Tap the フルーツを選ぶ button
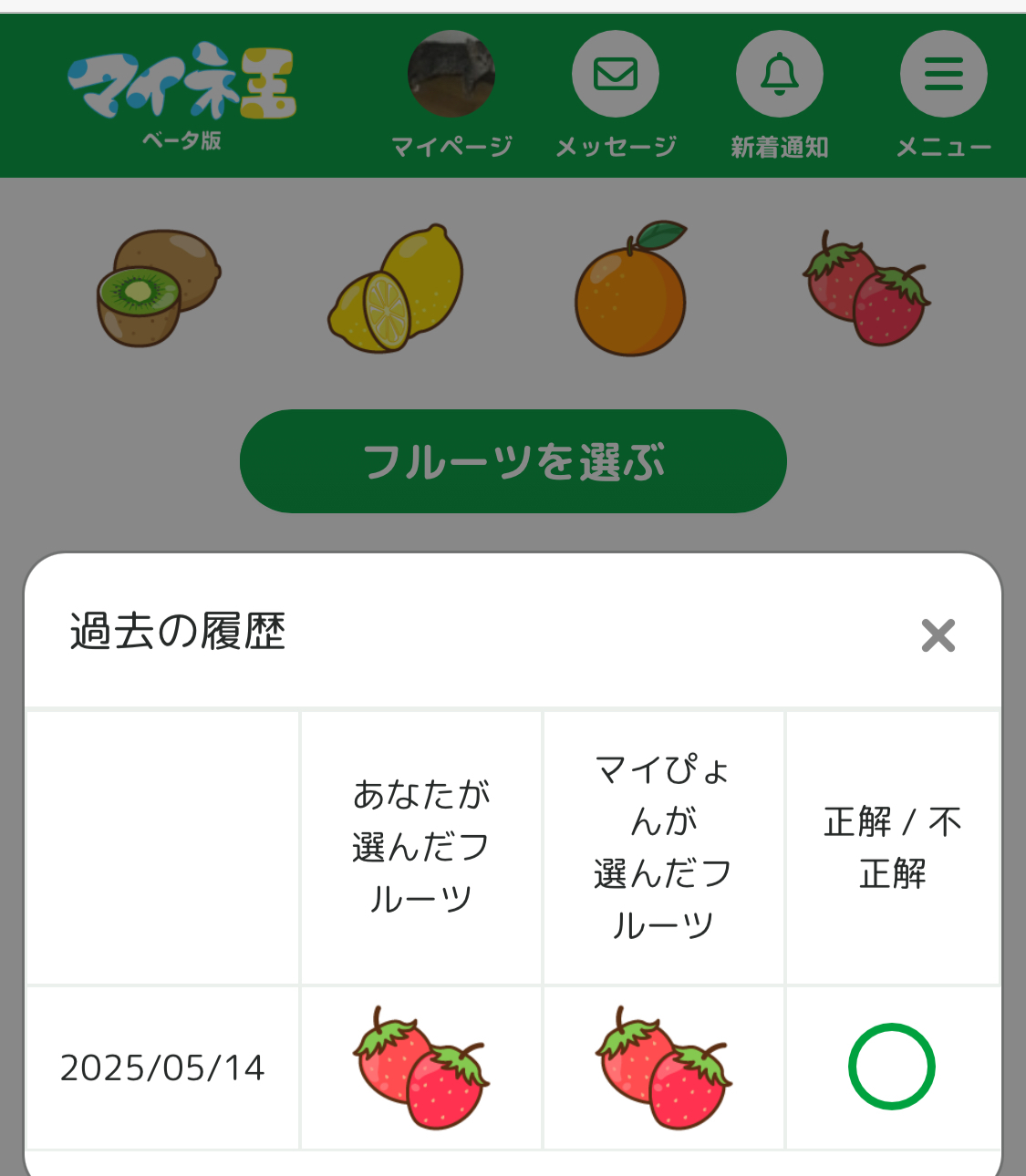 click(x=513, y=461)
